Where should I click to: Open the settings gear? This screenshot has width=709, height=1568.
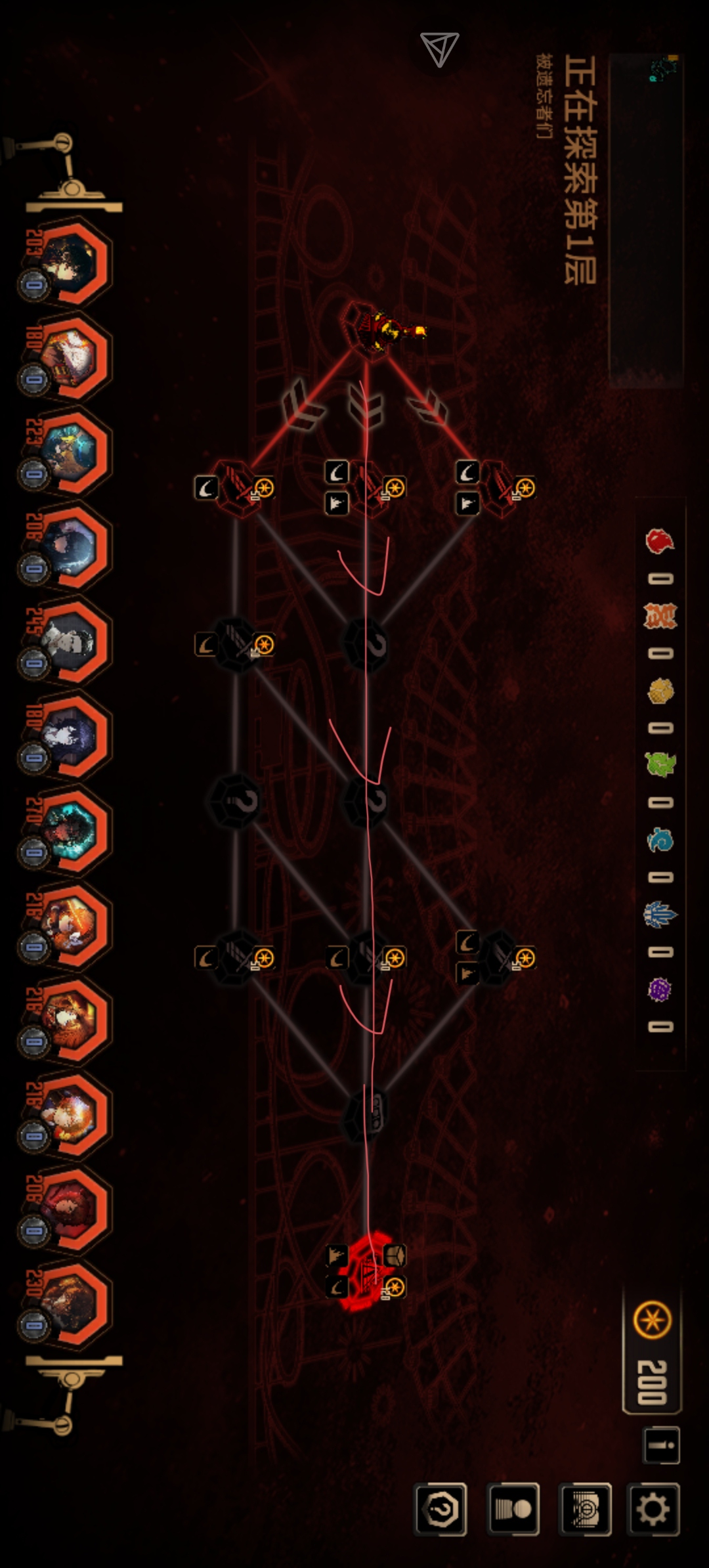[653, 1509]
